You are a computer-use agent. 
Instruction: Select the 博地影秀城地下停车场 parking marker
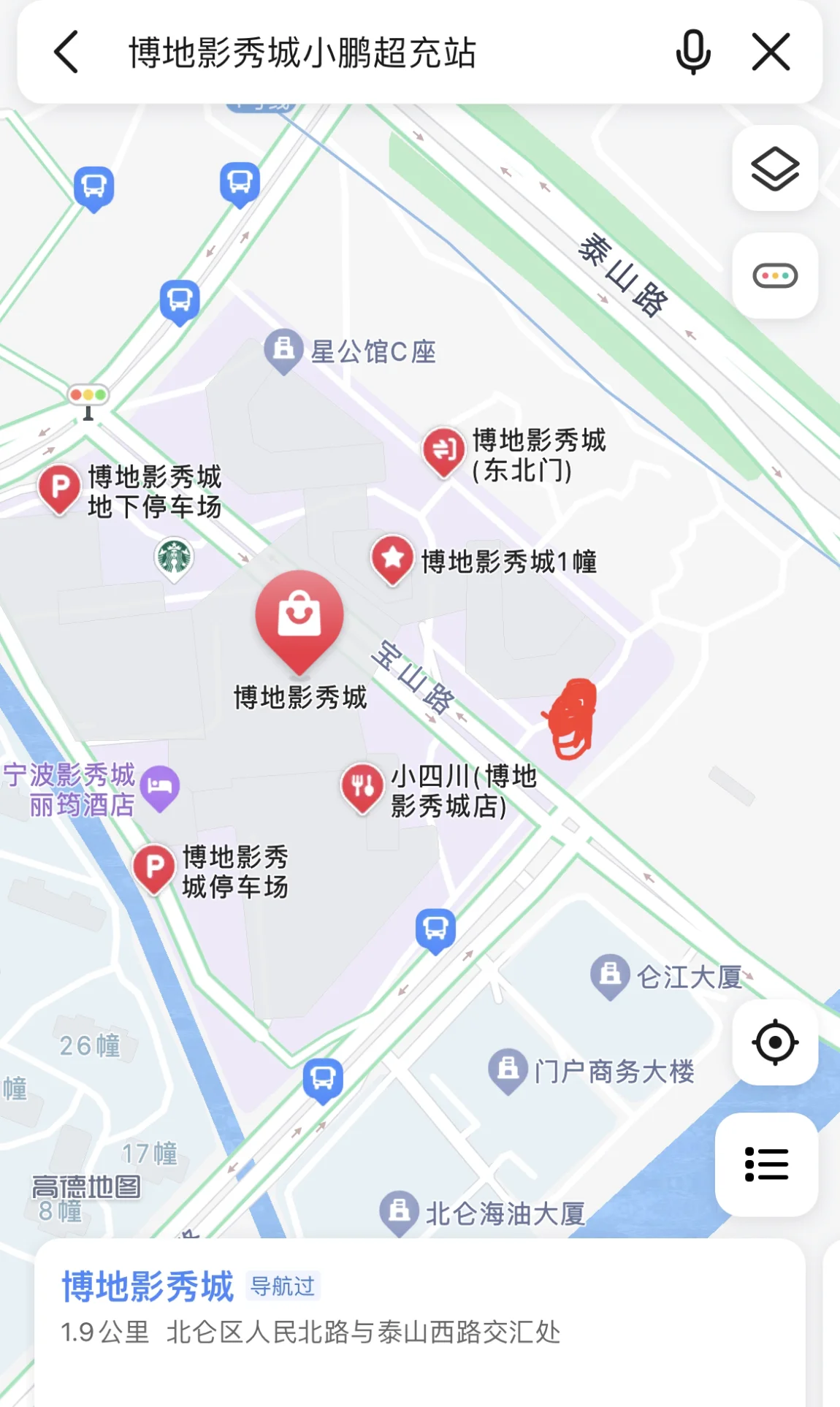(60, 489)
